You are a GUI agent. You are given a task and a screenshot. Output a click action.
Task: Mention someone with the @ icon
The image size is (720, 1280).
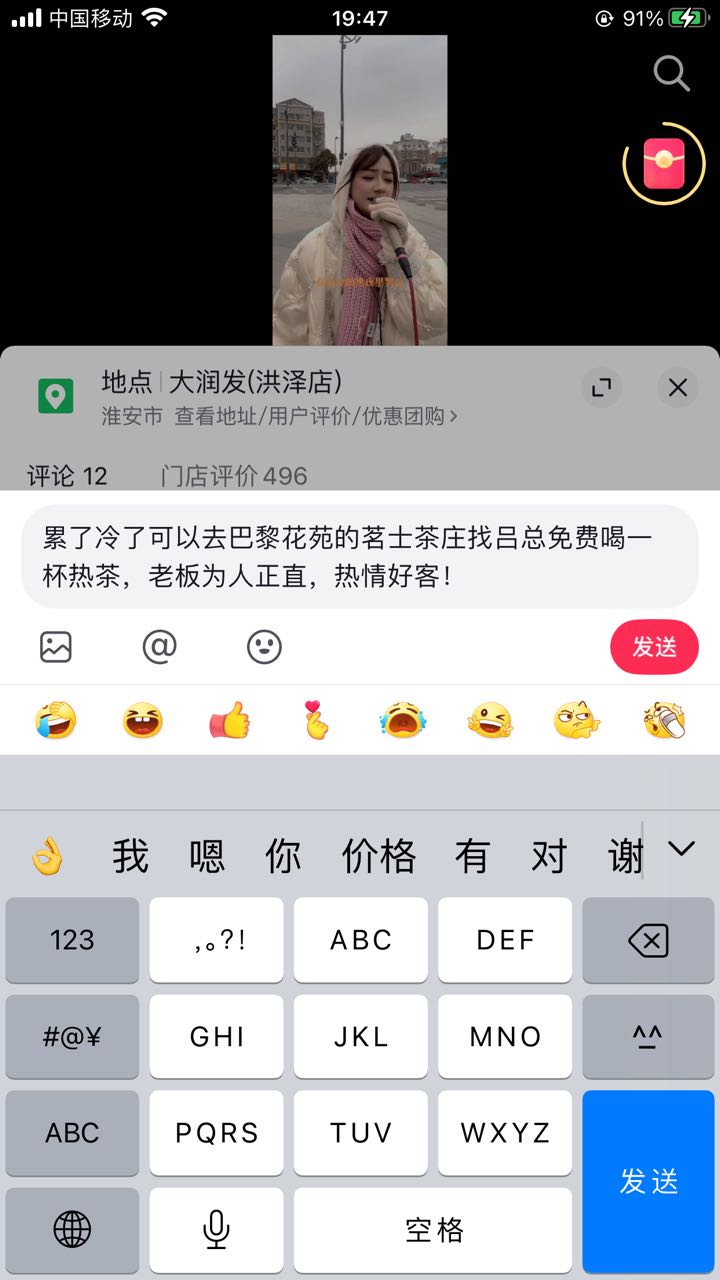(x=160, y=647)
